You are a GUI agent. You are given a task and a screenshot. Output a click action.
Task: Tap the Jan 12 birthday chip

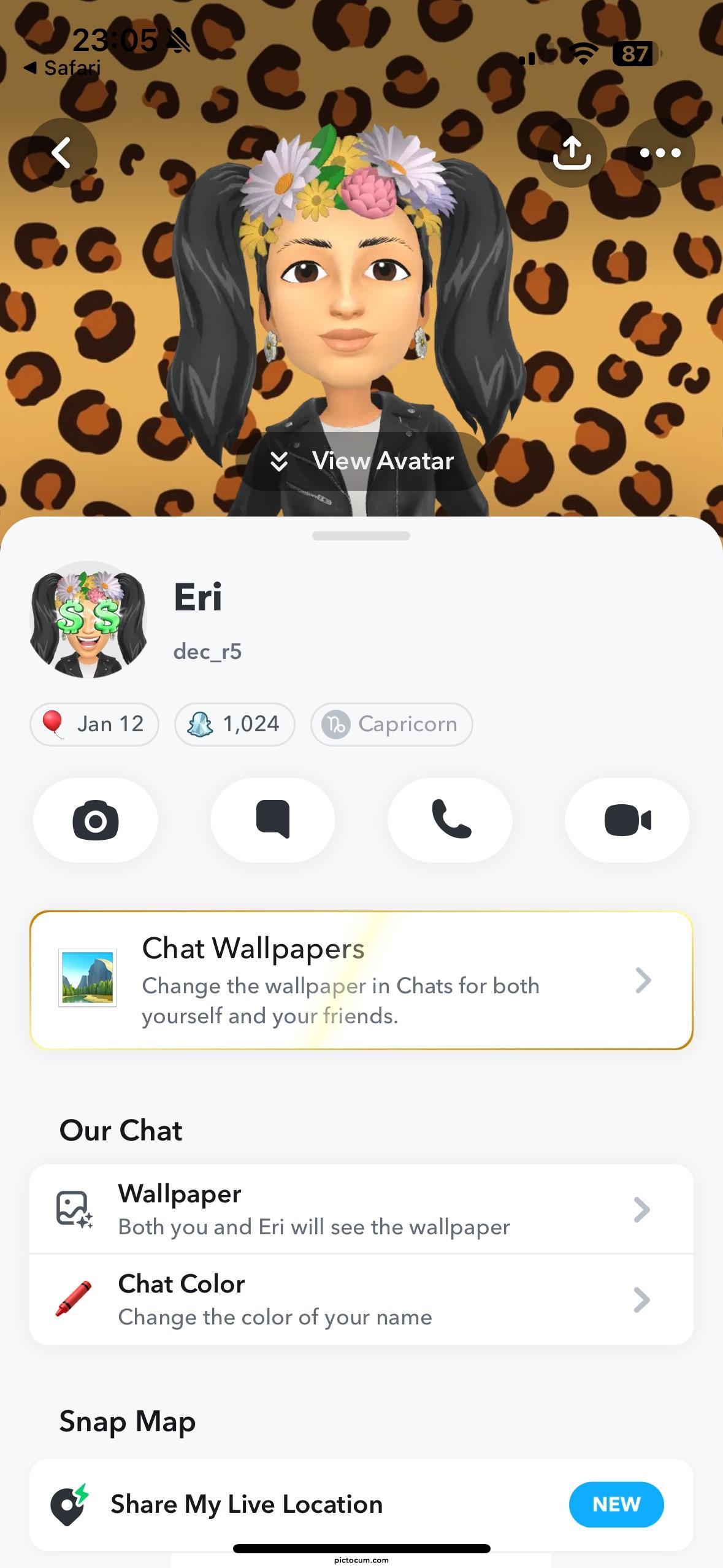[x=94, y=724]
